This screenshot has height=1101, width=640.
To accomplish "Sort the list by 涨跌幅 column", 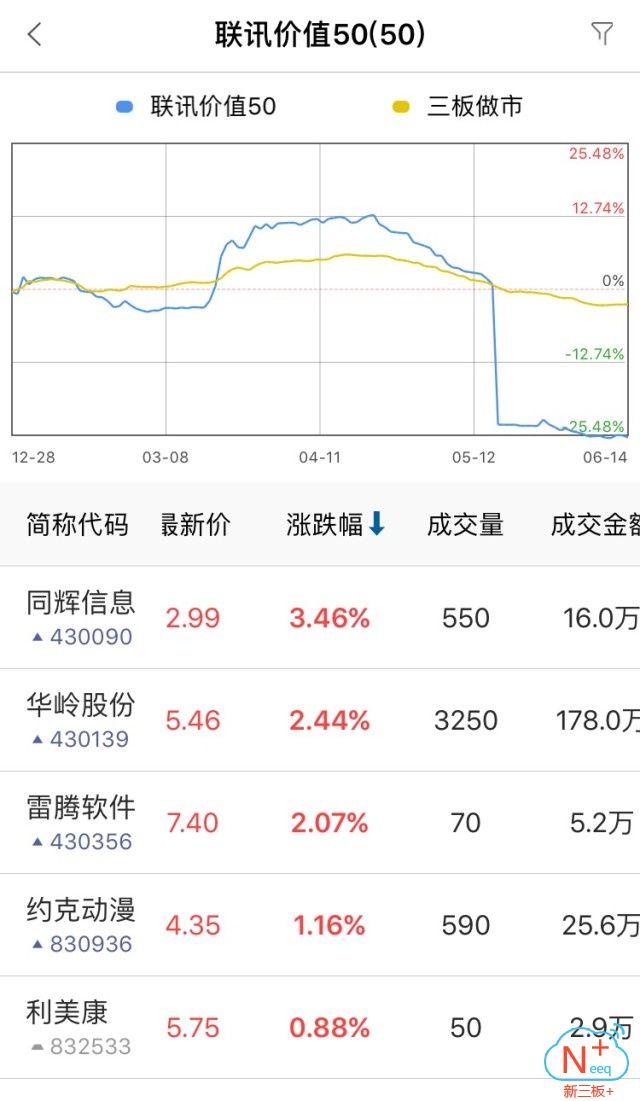I will (x=335, y=524).
